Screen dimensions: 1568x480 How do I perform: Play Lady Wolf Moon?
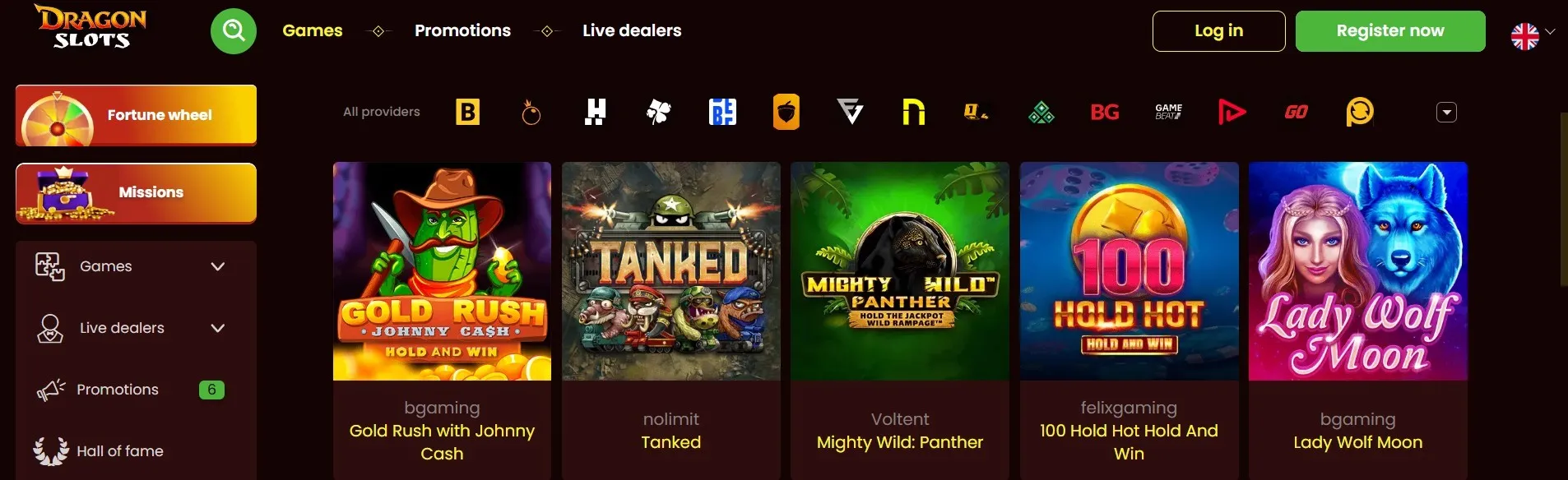1357,271
